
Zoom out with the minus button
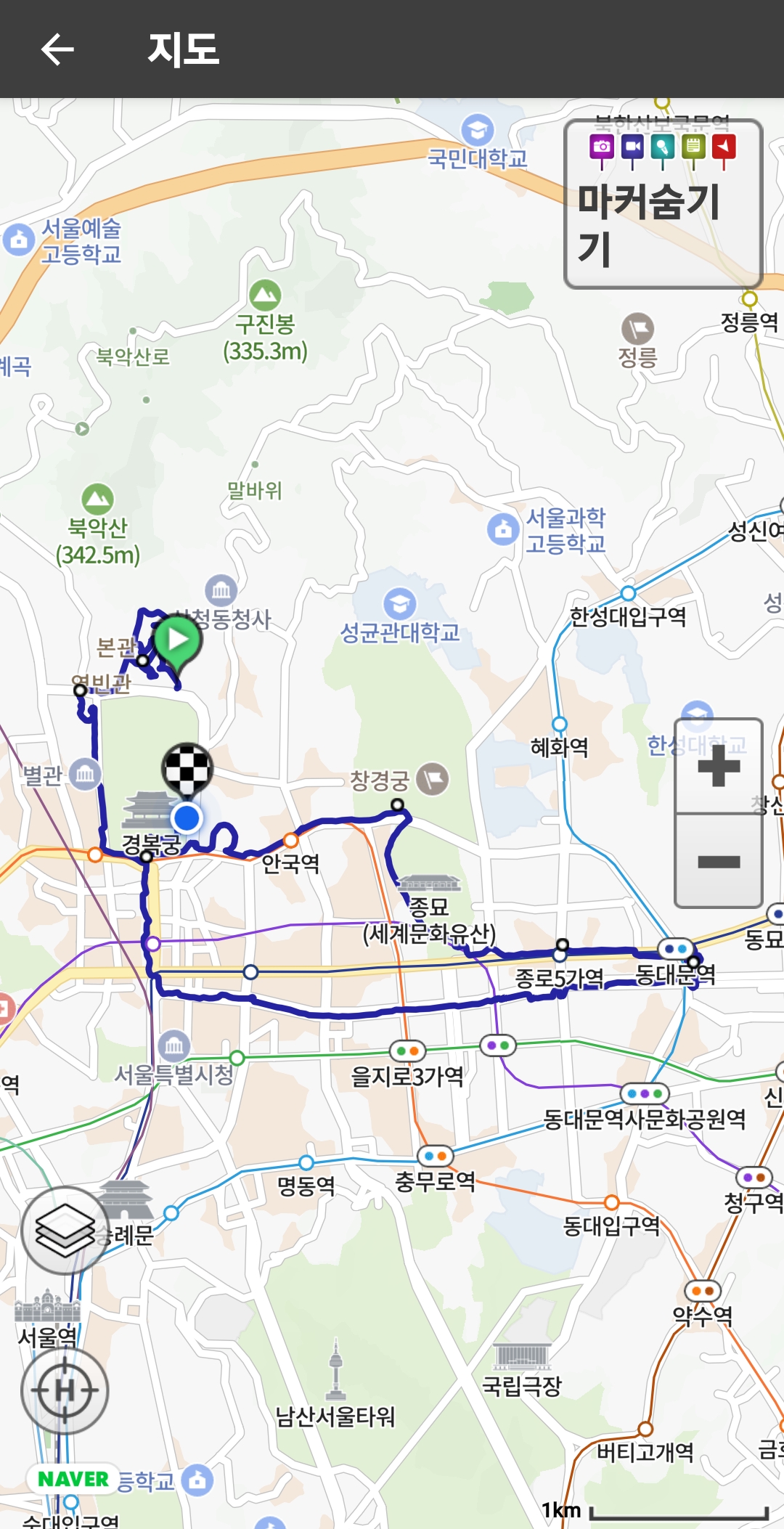pyautogui.click(x=718, y=861)
